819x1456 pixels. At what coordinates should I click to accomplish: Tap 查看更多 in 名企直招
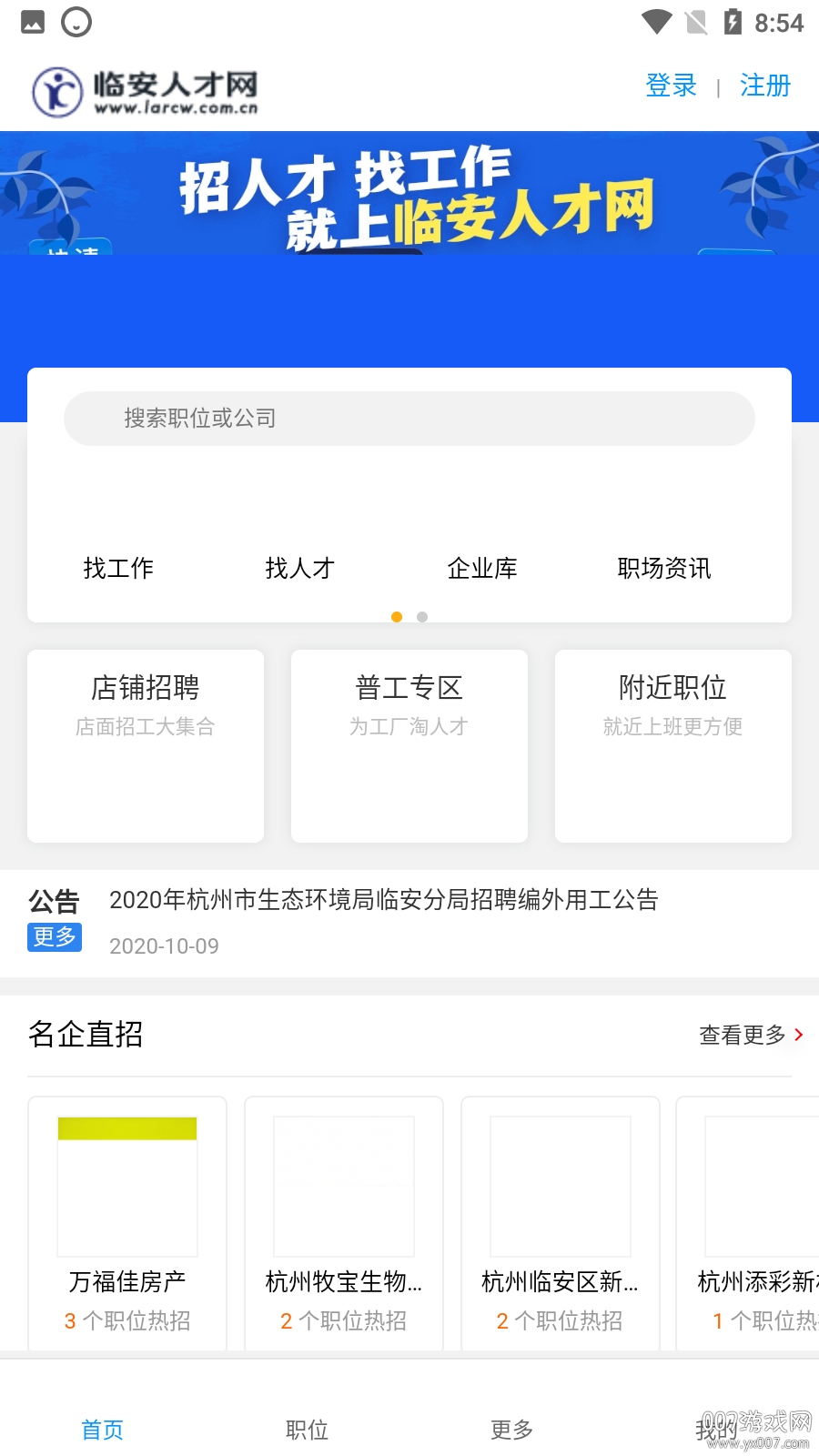click(750, 1035)
